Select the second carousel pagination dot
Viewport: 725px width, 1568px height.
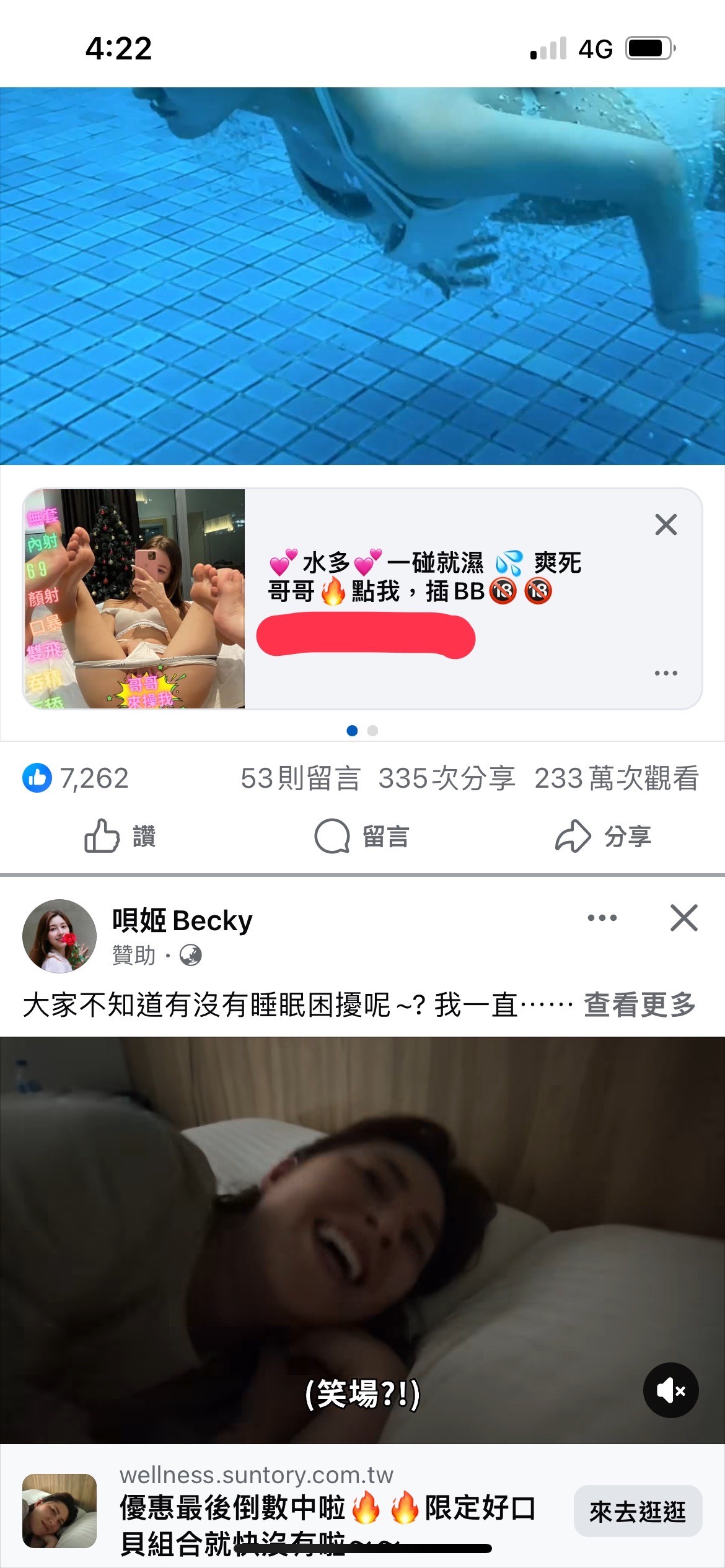pos(371,731)
